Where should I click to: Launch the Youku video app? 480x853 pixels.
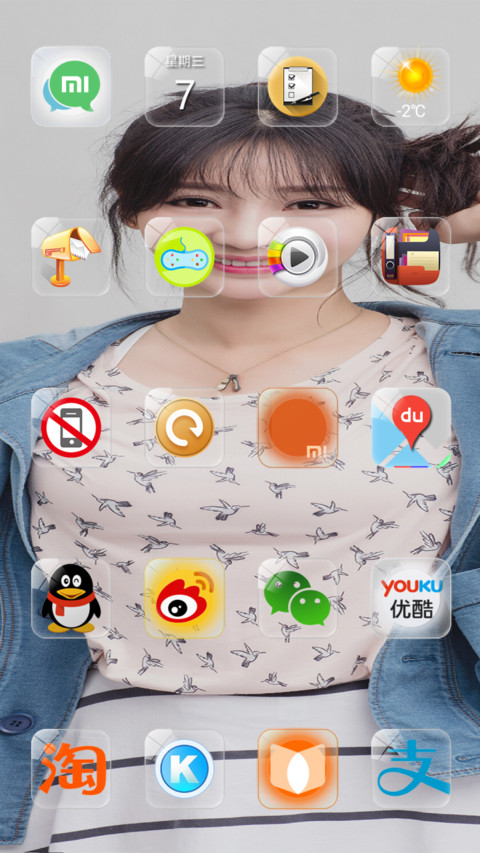411,598
